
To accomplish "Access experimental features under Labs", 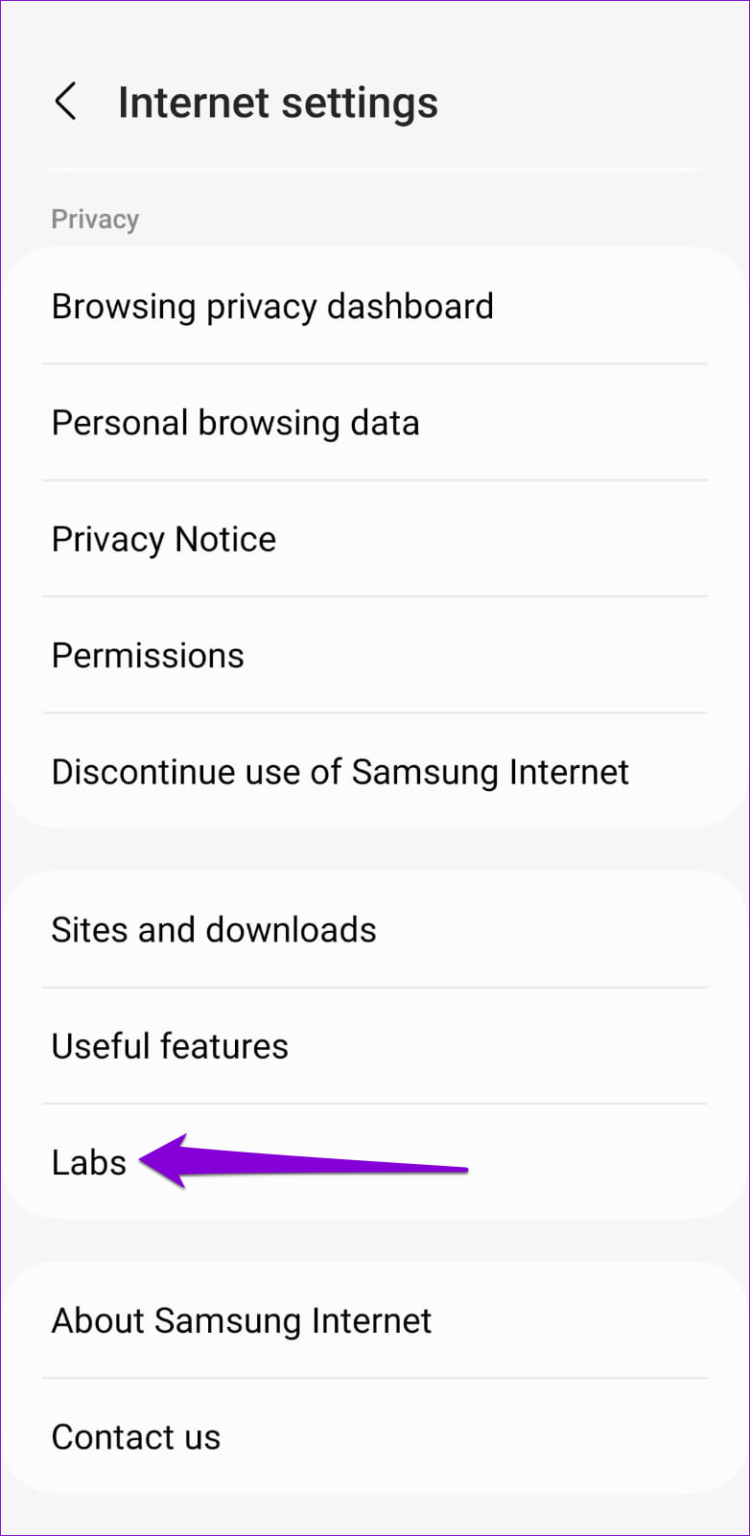I will (x=88, y=1162).
